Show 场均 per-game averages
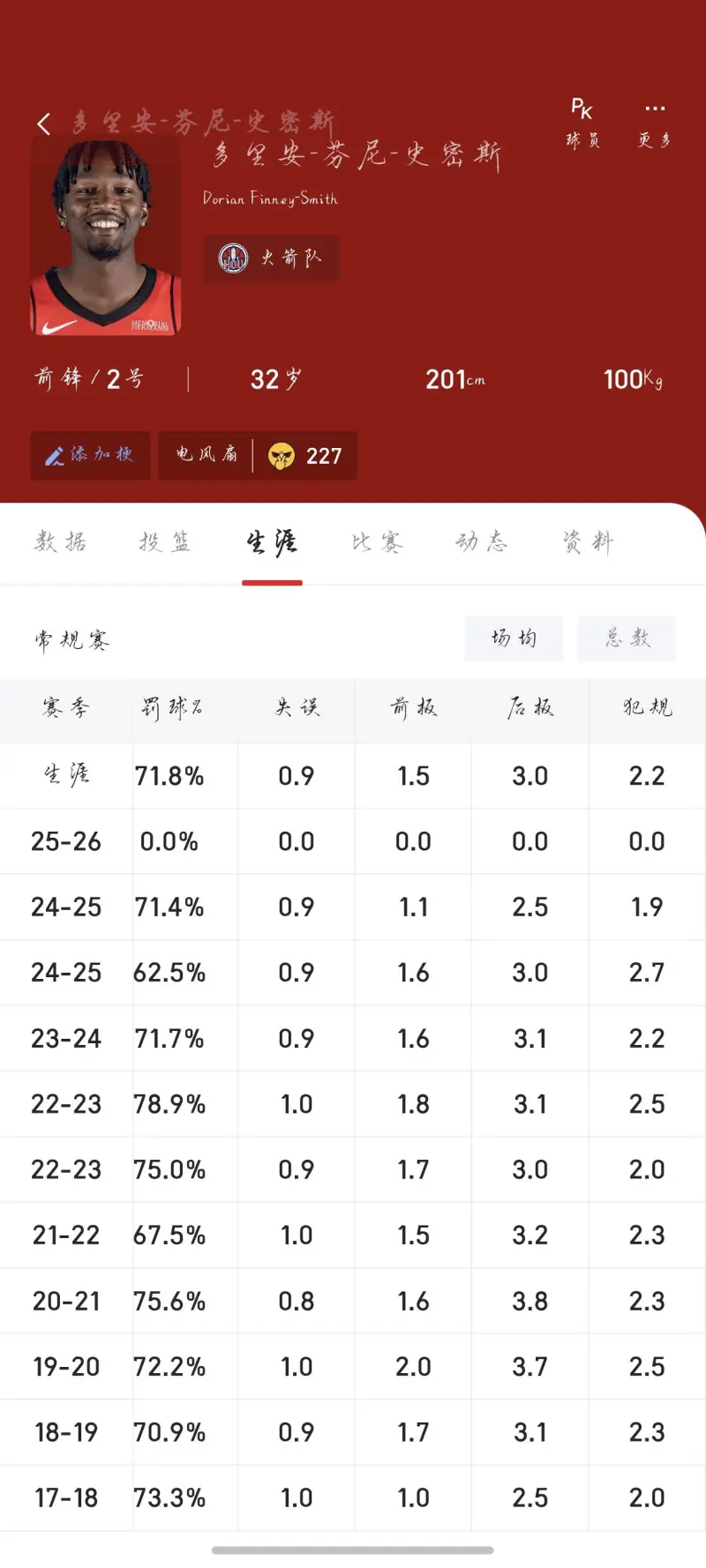This screenshot has width=706, height=1568. tap(514, 638)
